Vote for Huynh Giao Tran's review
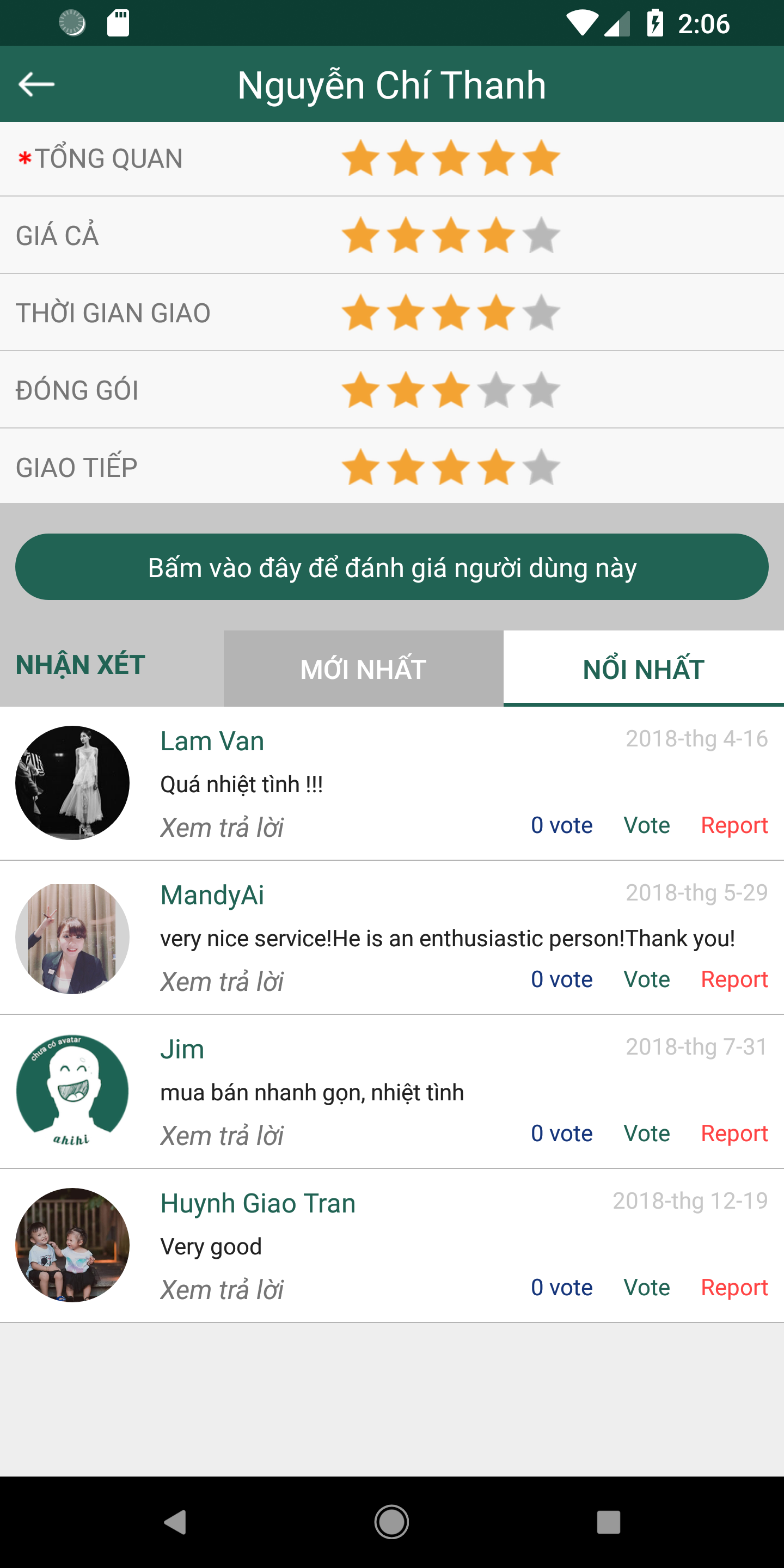784x1568 pixels. 646,1288
